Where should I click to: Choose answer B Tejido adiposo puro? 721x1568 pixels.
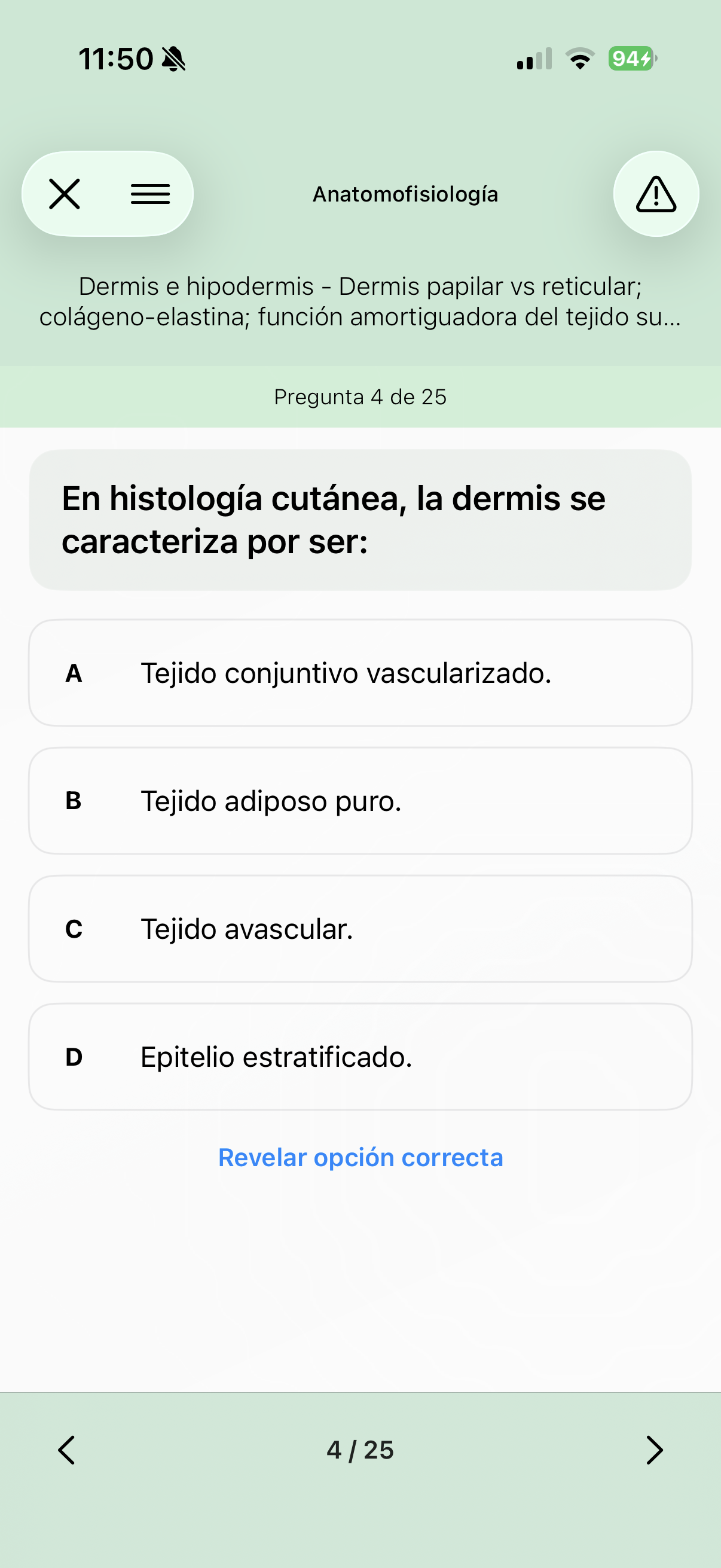tap(360, 801)
